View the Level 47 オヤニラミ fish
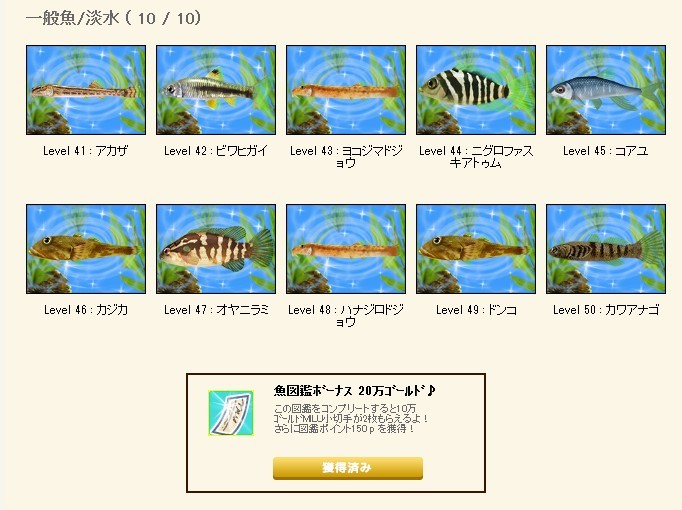This screenshot has width=682, height=510. [x=216, y=249]
